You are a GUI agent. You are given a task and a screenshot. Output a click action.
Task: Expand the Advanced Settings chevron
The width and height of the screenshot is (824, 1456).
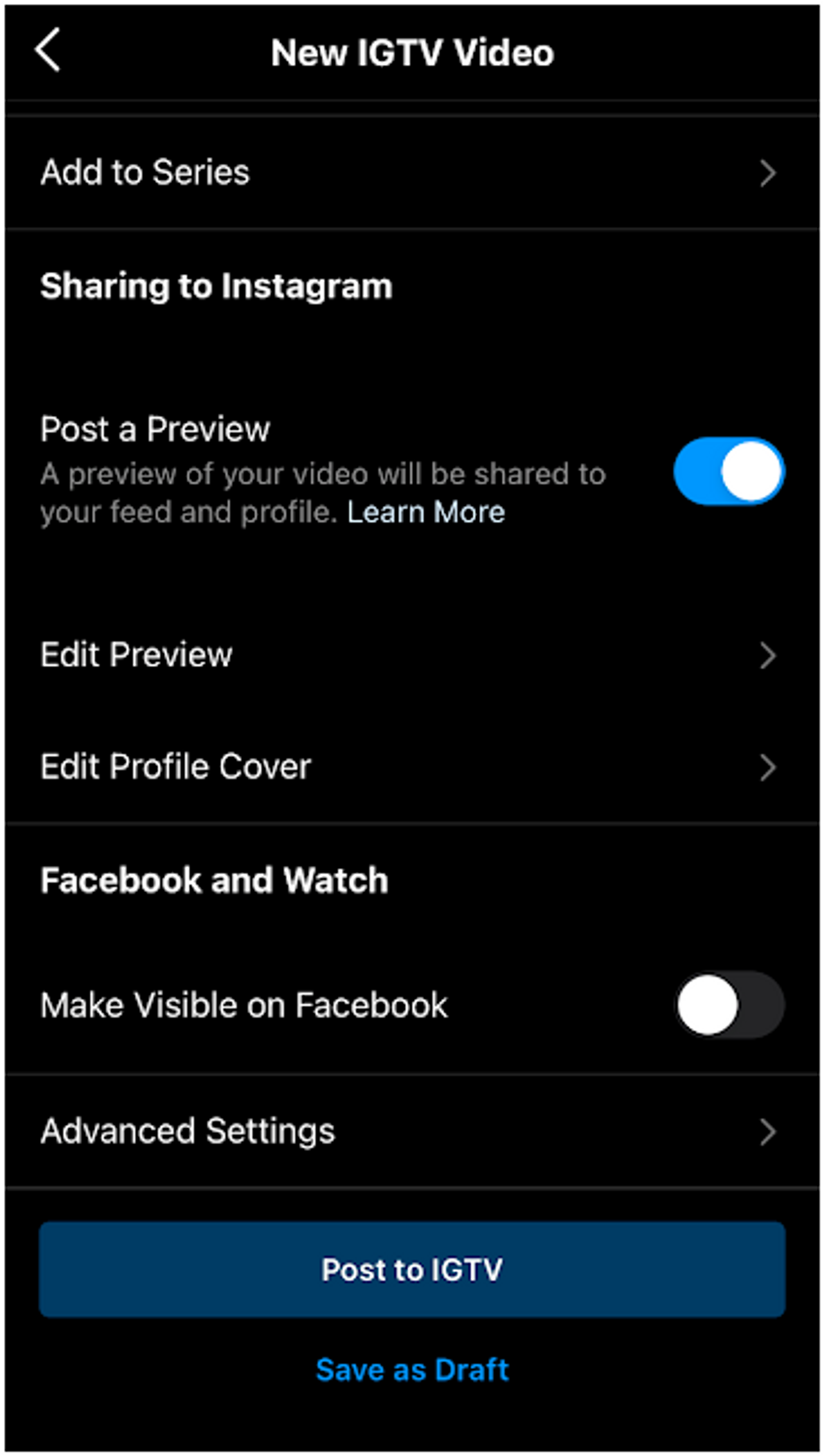769,1131
